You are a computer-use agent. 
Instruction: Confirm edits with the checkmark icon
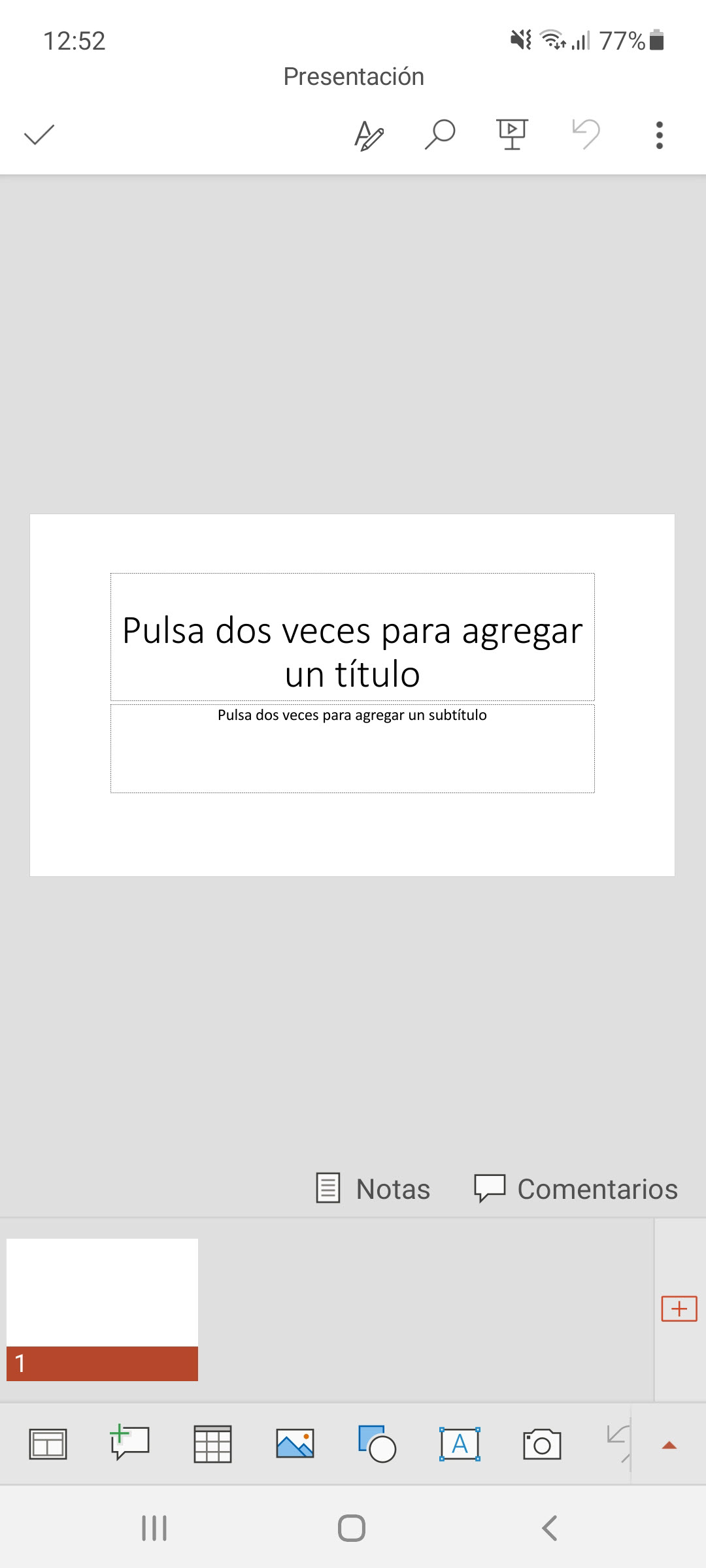[x=39, y=135]
